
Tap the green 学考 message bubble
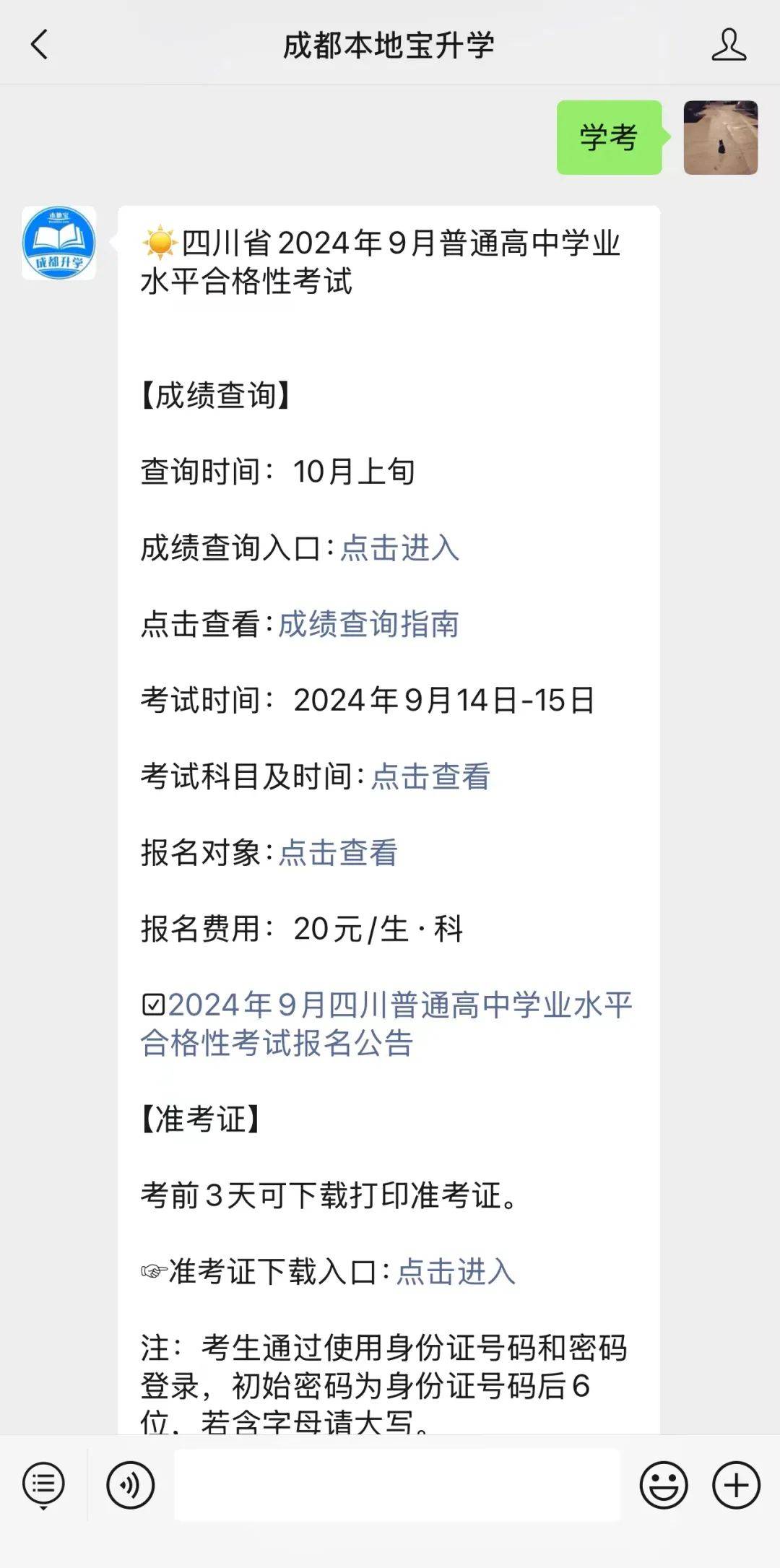609,137
